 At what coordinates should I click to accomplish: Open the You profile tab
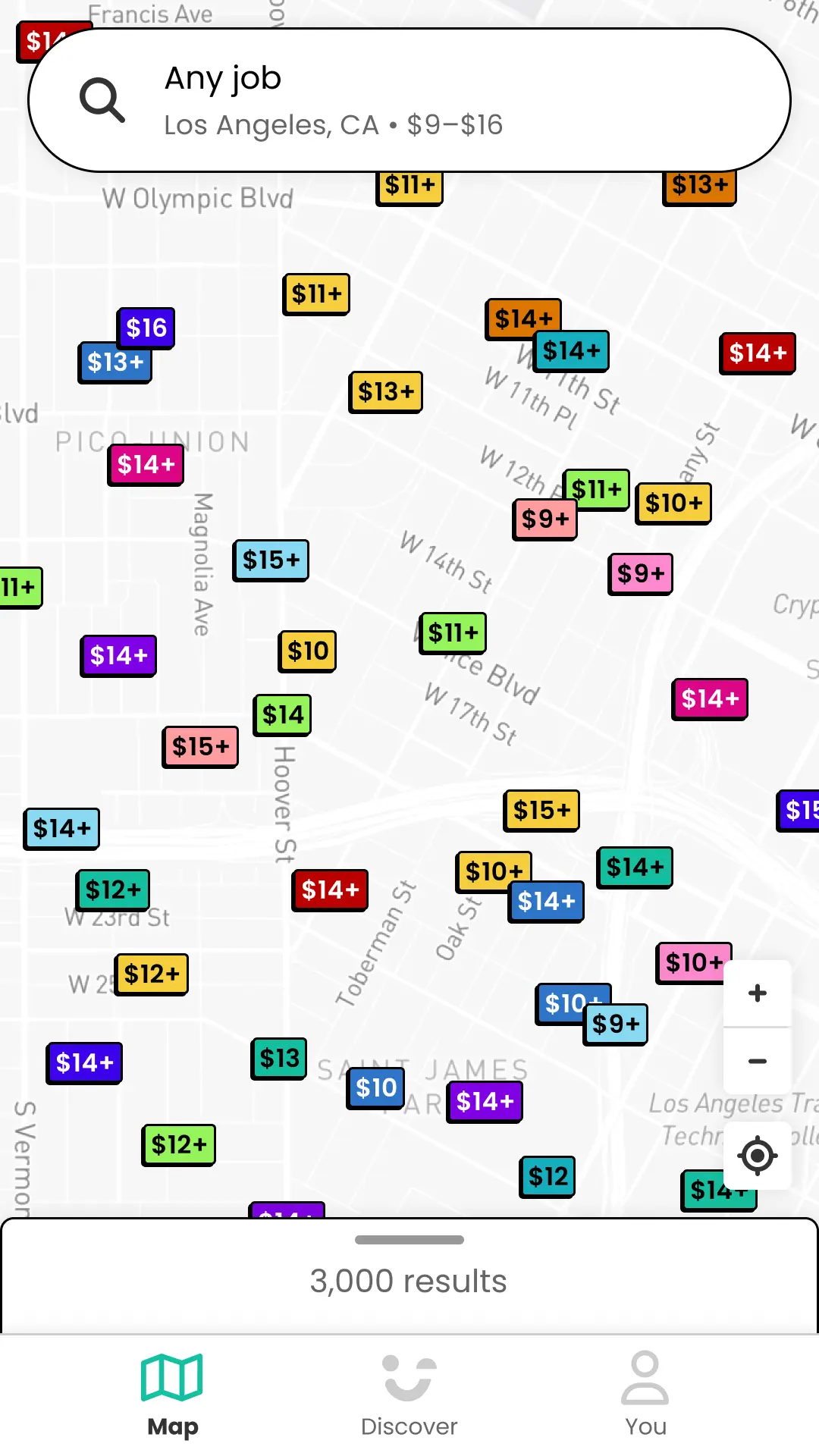click(645, 1395)
